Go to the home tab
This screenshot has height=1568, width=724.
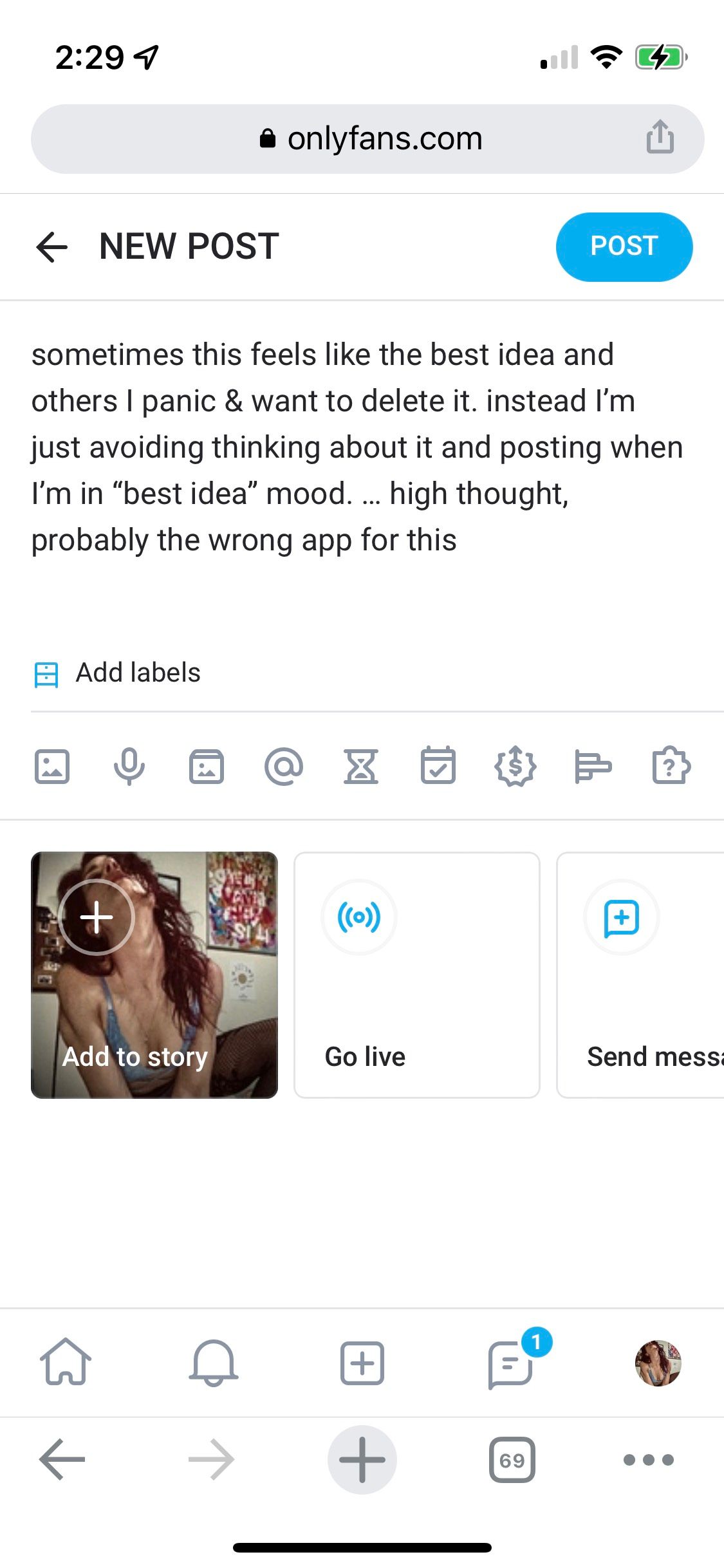pyautogui.click(x=66, y=1361)
